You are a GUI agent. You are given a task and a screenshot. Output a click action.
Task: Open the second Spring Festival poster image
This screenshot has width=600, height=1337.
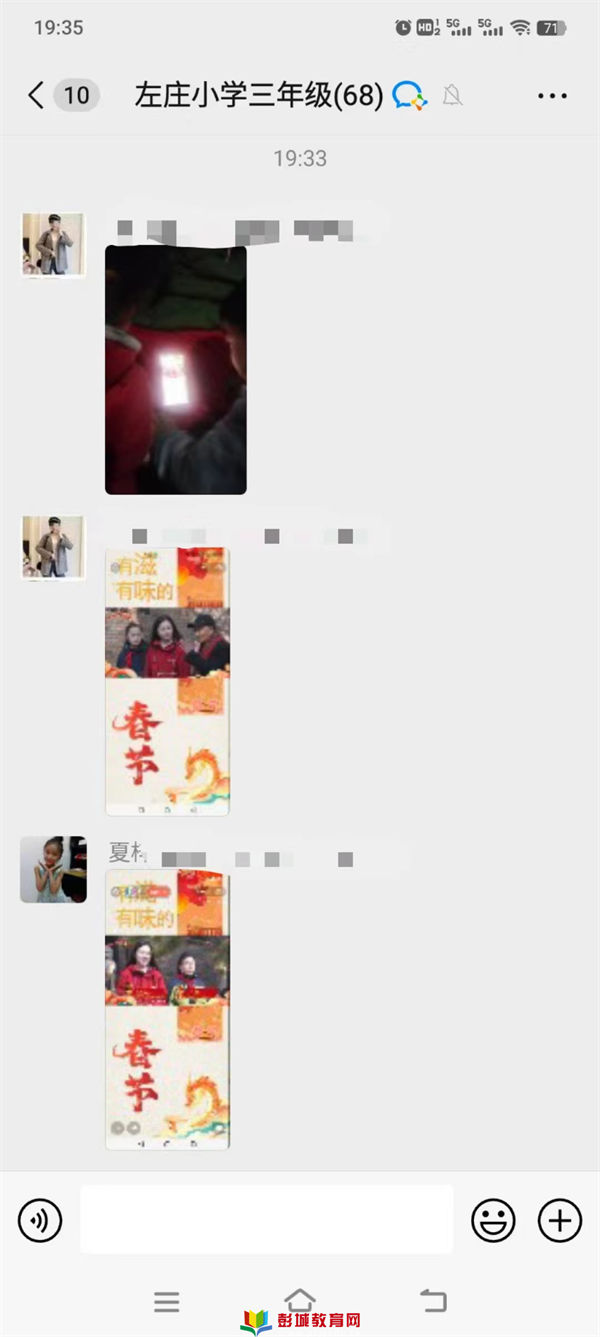tap(168, 680)
